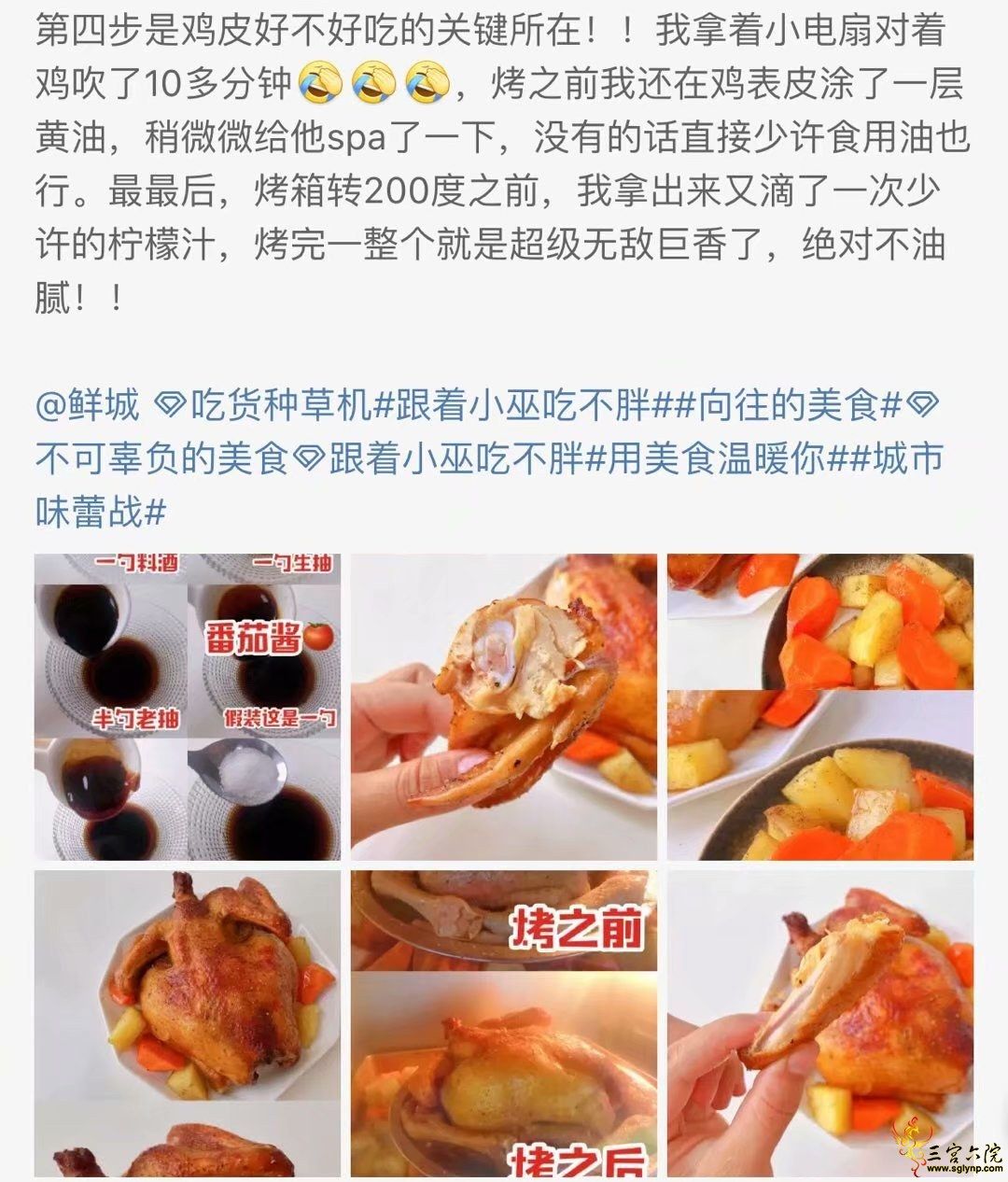Image resolution: width=1008 pixels, height=1182 pixels.
Task: Open the @鲜城 mention link
Action: click(87, 405)
